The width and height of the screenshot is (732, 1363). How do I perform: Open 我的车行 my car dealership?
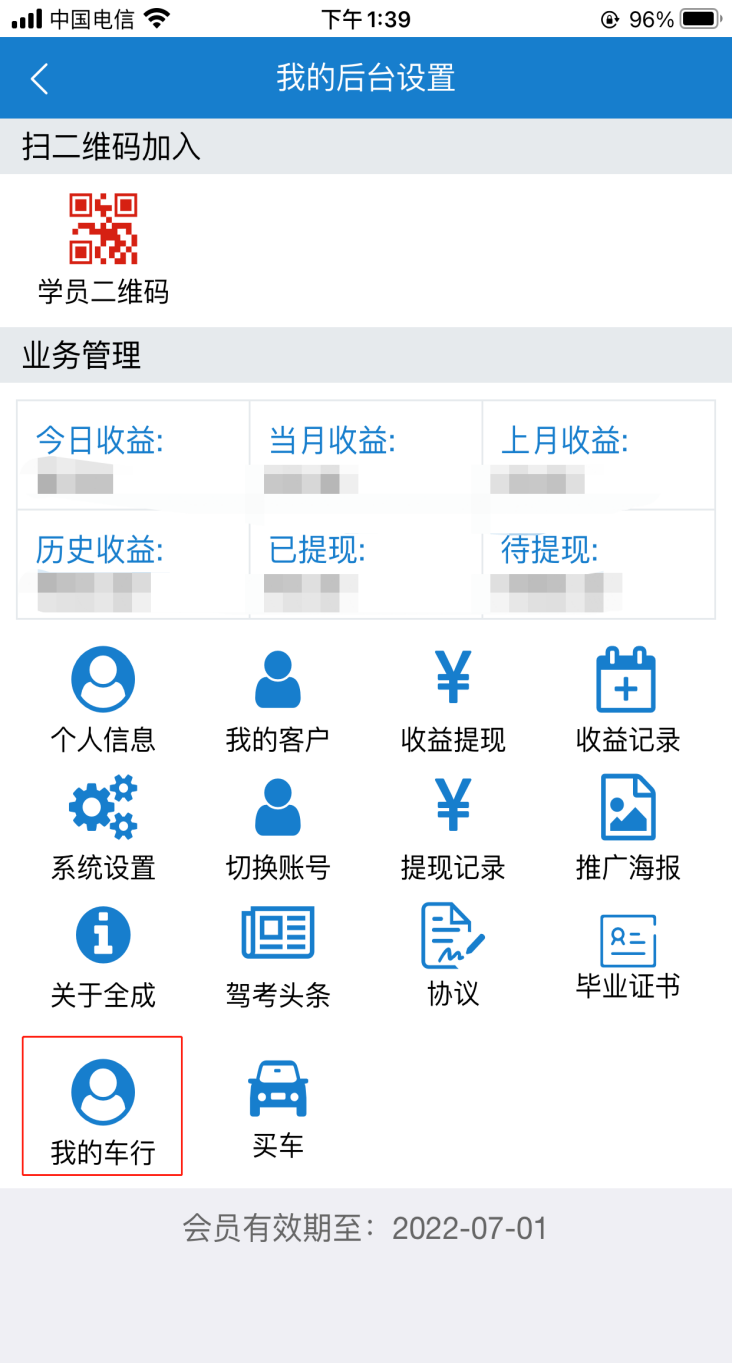[103, 1105]
